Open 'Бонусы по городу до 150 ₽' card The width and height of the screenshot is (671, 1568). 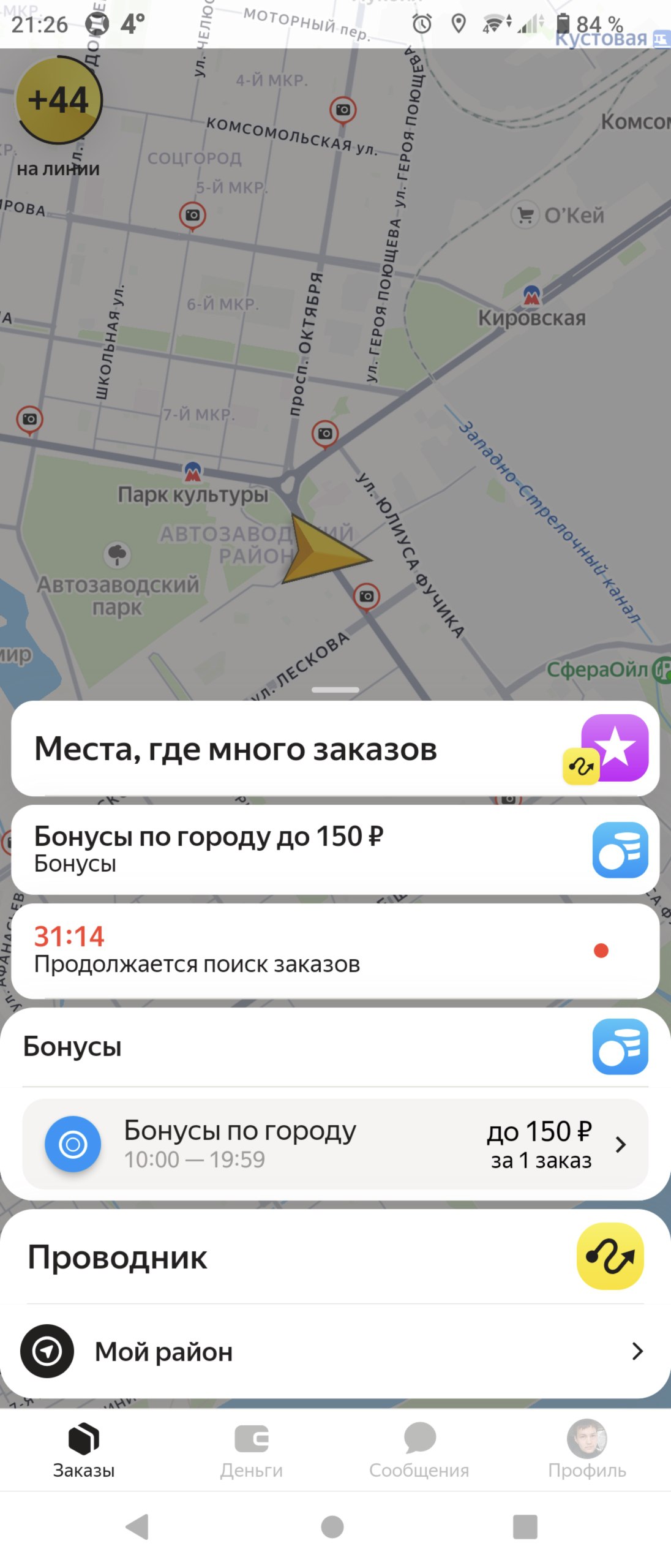(334, 850)
